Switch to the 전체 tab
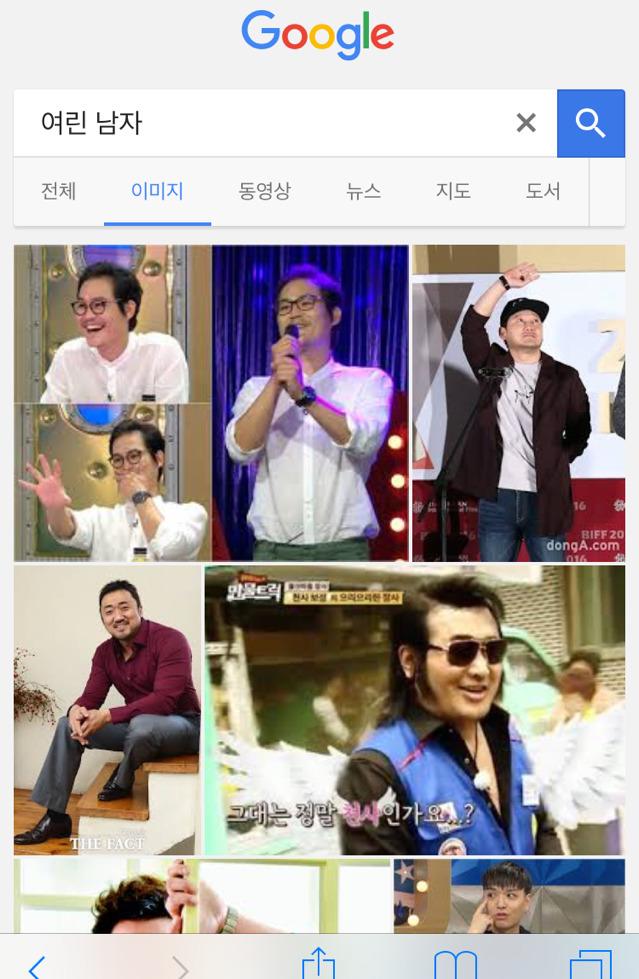 [x=58, y=191]
